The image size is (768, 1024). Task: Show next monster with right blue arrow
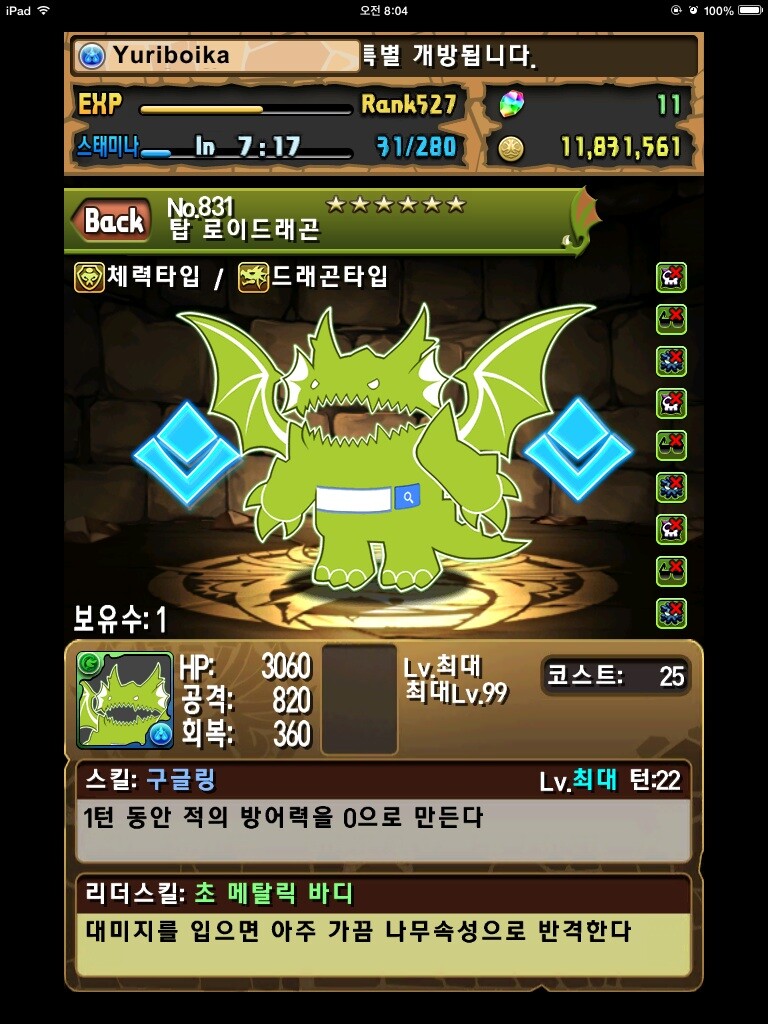coord(578,449)
